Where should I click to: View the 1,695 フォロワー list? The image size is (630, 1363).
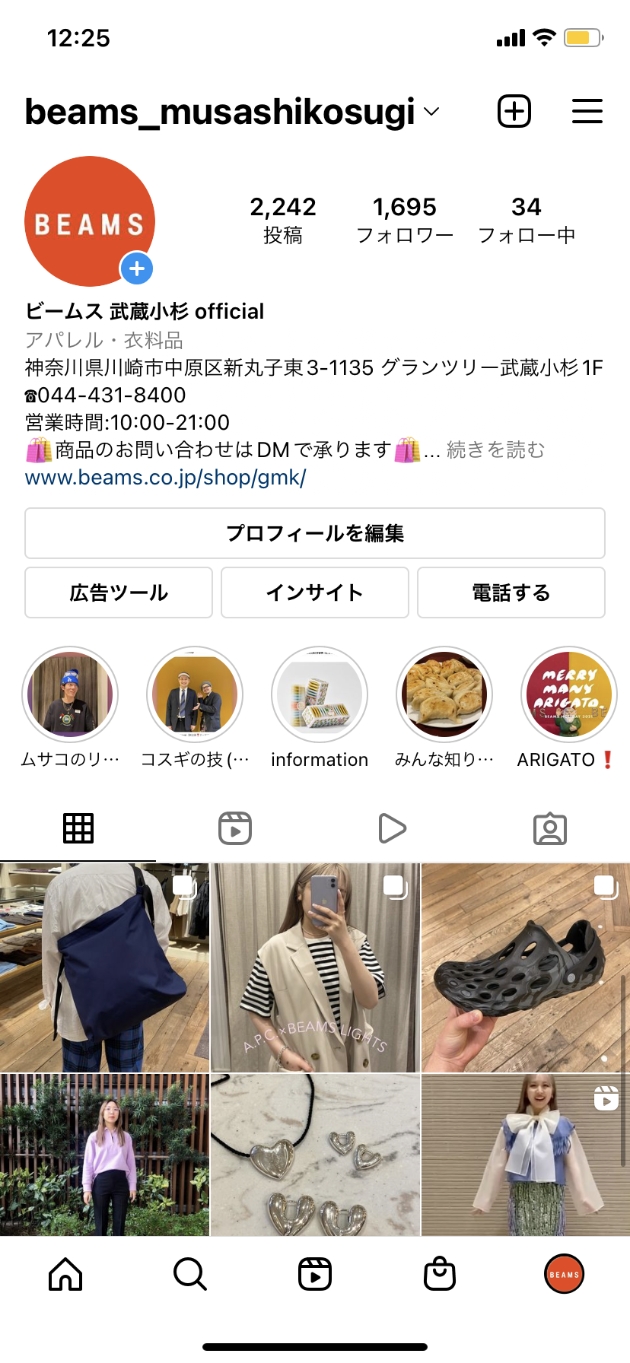405,220
